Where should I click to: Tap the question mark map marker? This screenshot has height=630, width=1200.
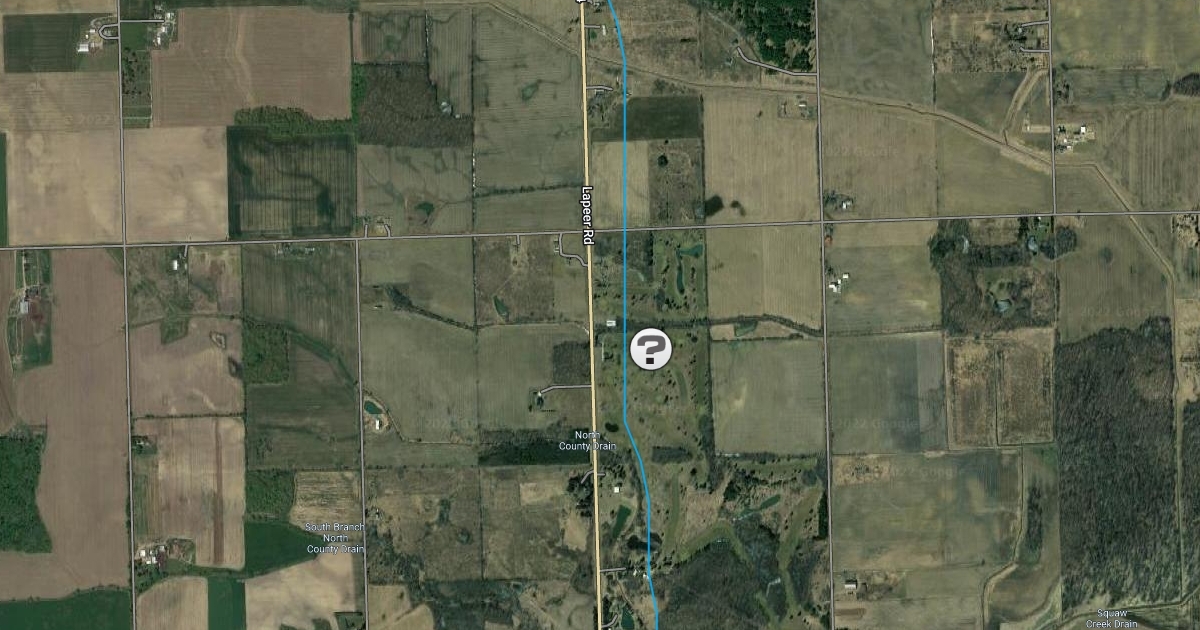tap(650, 349)
